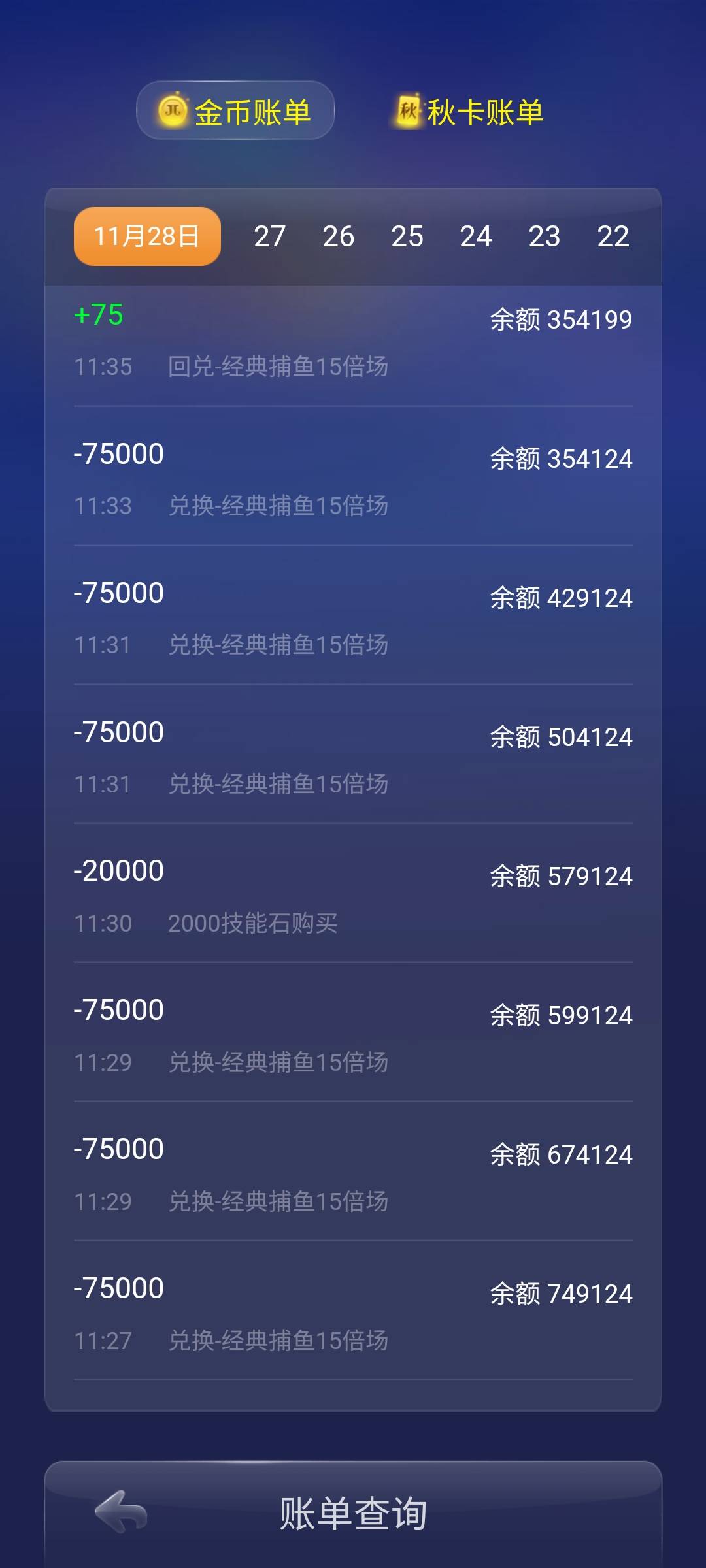Open the 金币账单 (coin bill) tab

point(252,112)
